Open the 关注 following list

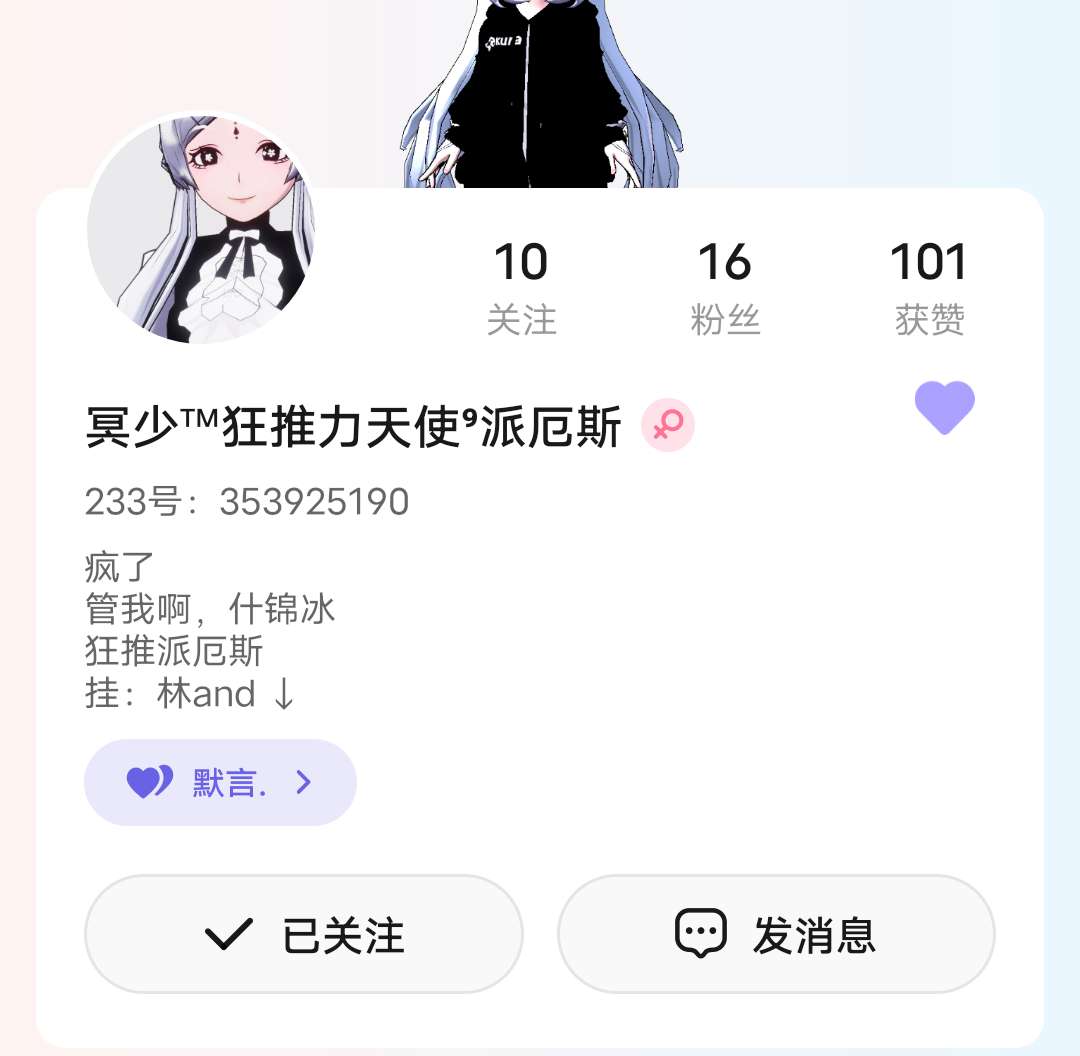click(x=521, y=287)
